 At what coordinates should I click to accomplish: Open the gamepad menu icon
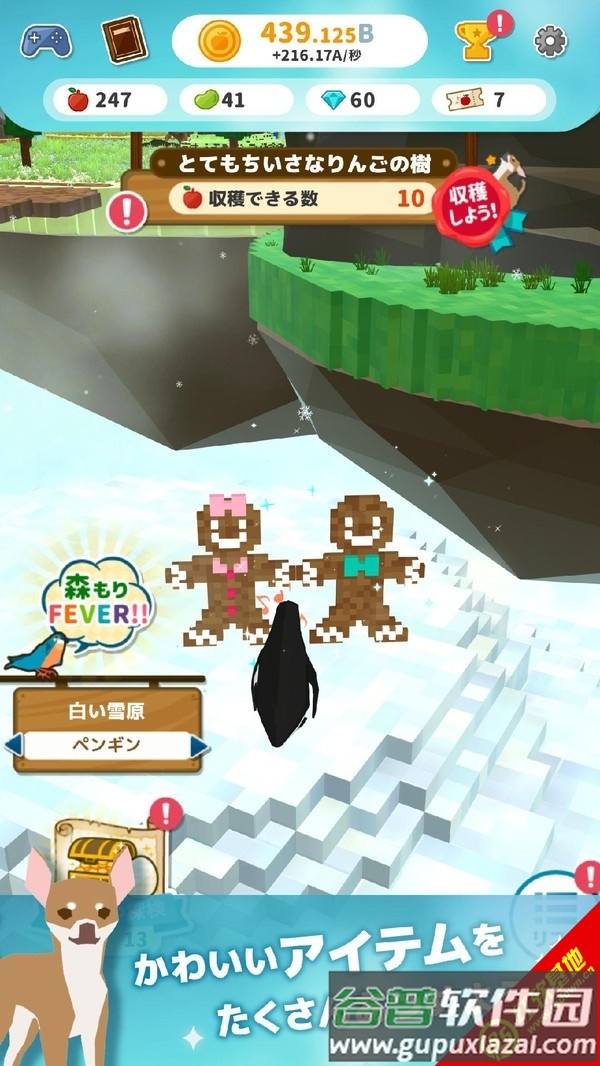click(46, 40)
